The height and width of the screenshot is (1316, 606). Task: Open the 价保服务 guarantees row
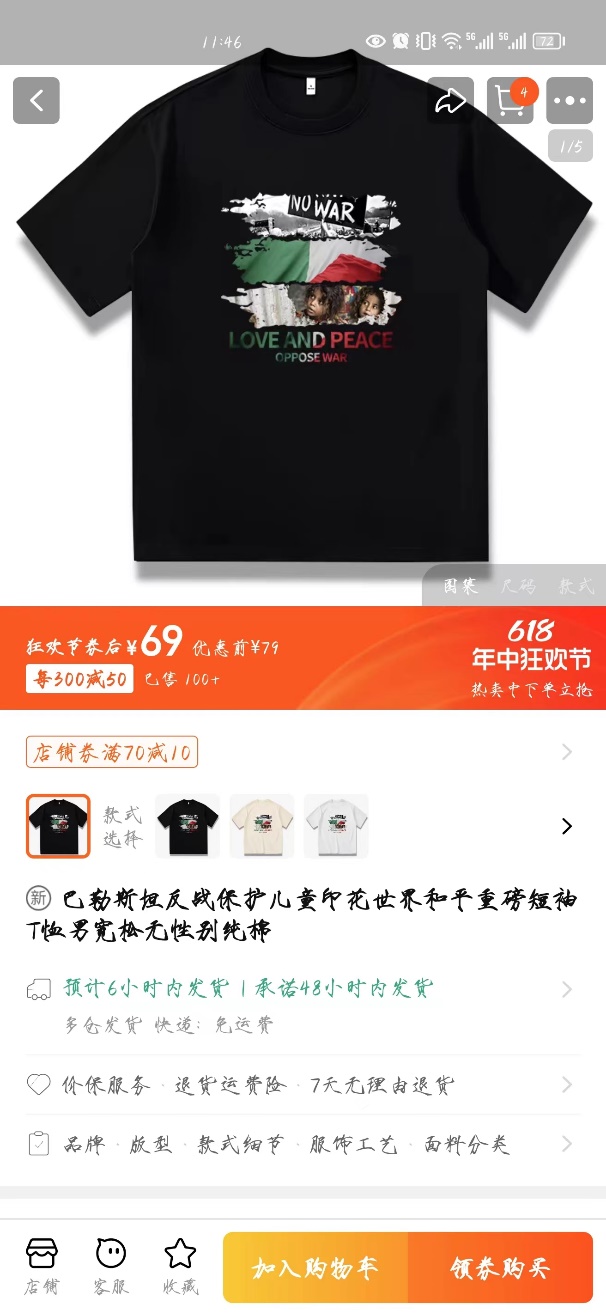(300, 1085)
